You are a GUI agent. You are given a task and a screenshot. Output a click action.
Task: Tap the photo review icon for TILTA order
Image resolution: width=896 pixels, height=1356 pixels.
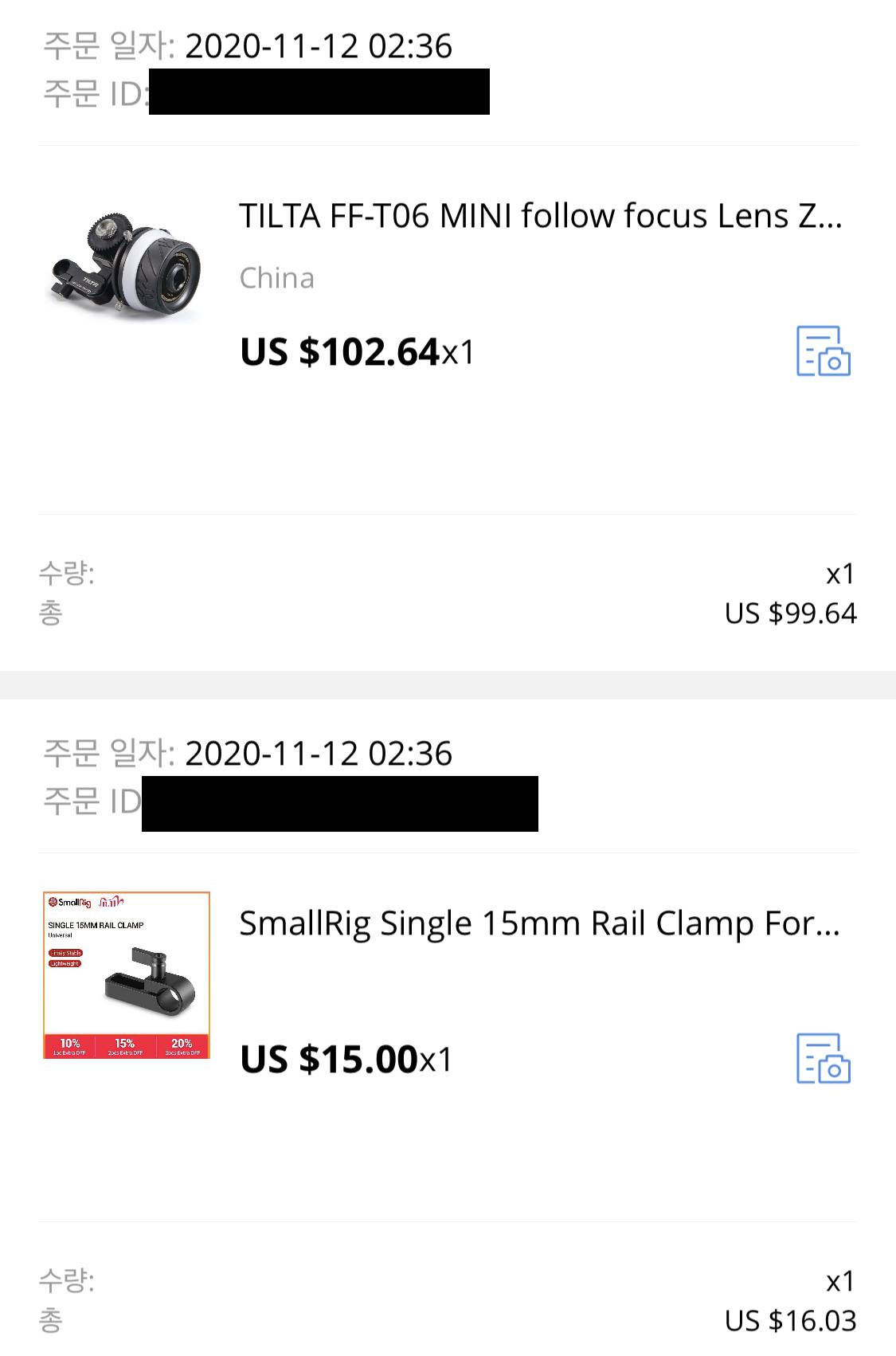824,351
